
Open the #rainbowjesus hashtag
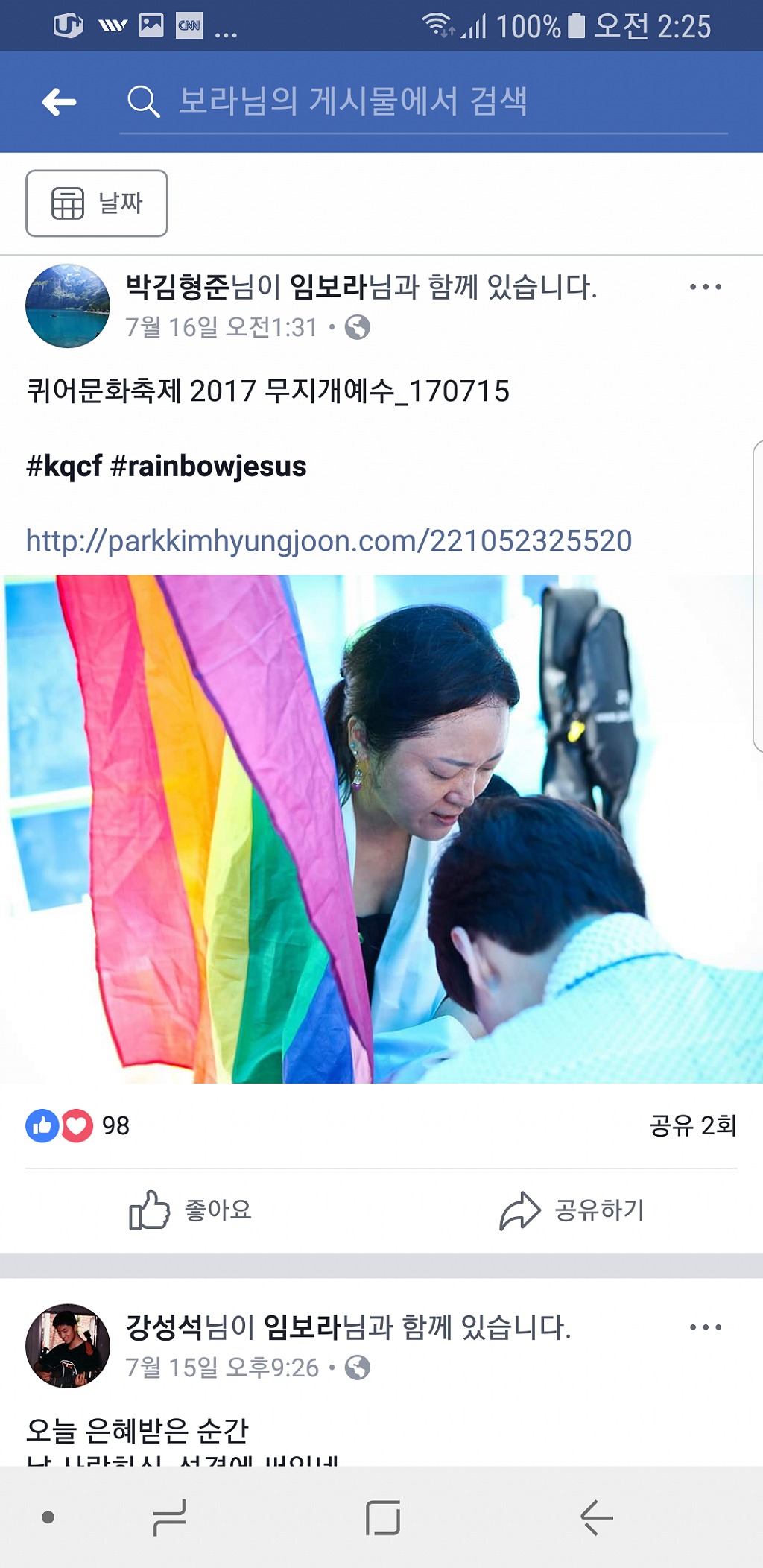pos(209,467)
